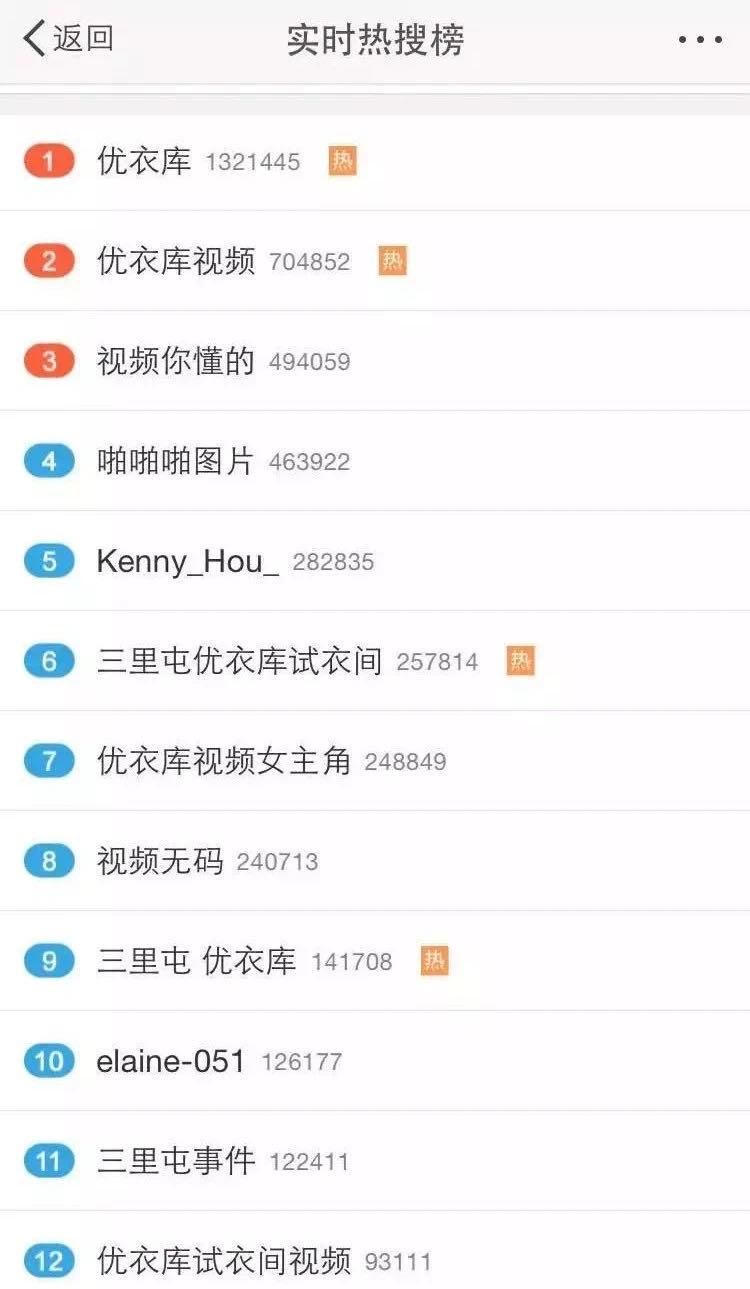Tap the orange rank 2 badge
Image resolution: width=750 pixels, height=1289 pixels.
pyautogui.click(x=48, y=261)
